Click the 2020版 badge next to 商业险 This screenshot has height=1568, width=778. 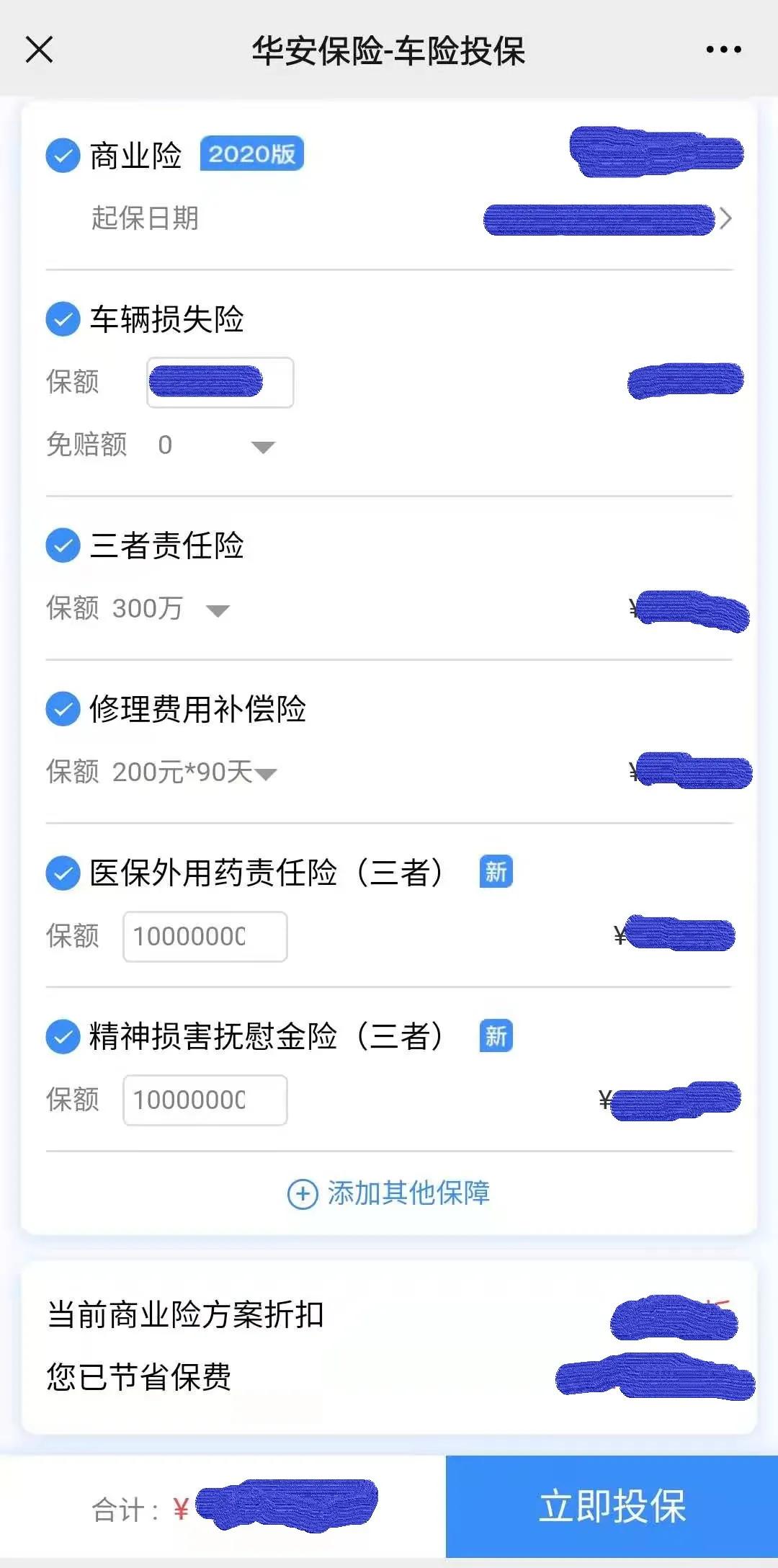click(x=252, y=153)
